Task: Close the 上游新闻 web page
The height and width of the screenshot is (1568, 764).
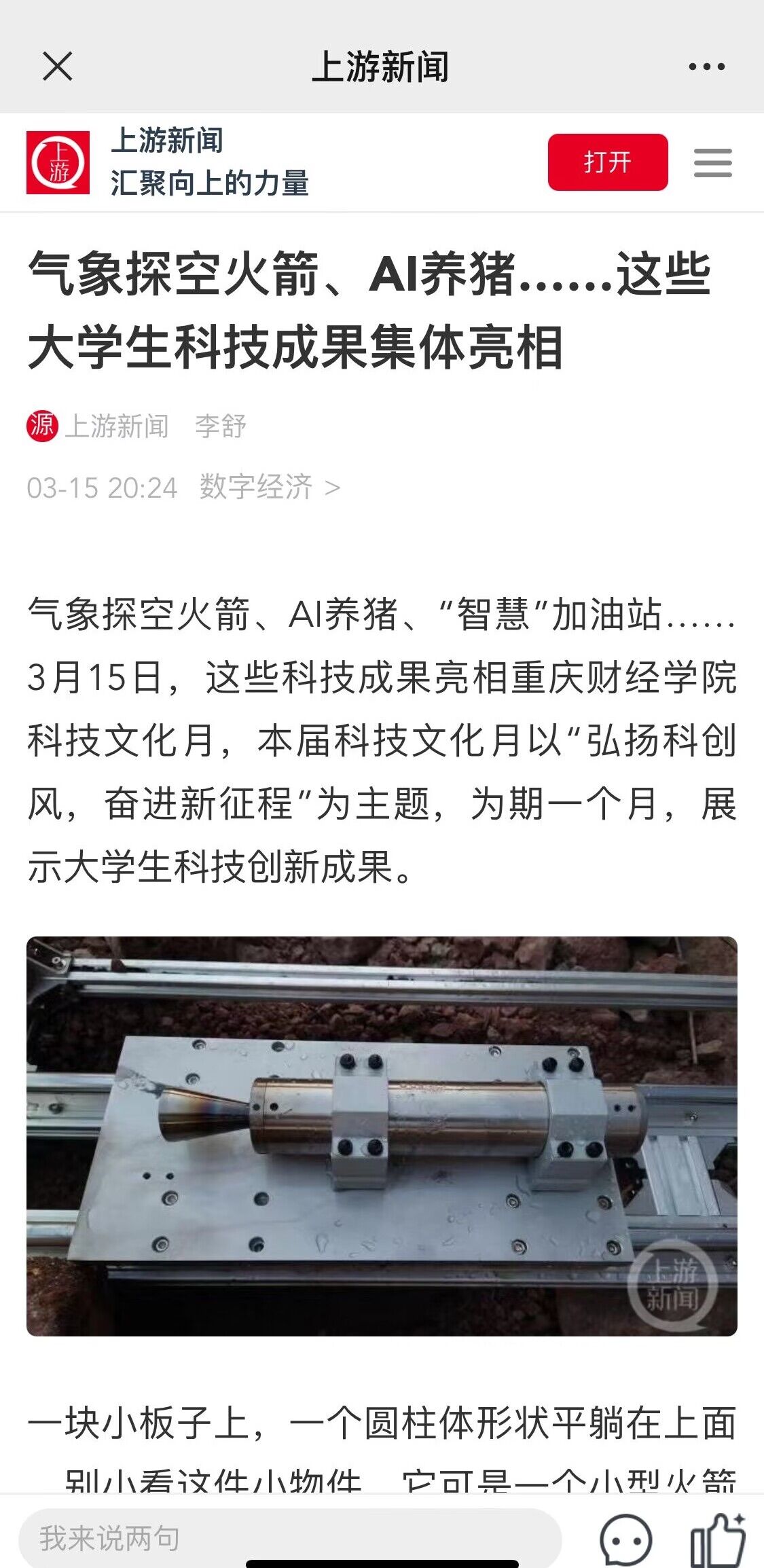Action: (x=57, y=67)
